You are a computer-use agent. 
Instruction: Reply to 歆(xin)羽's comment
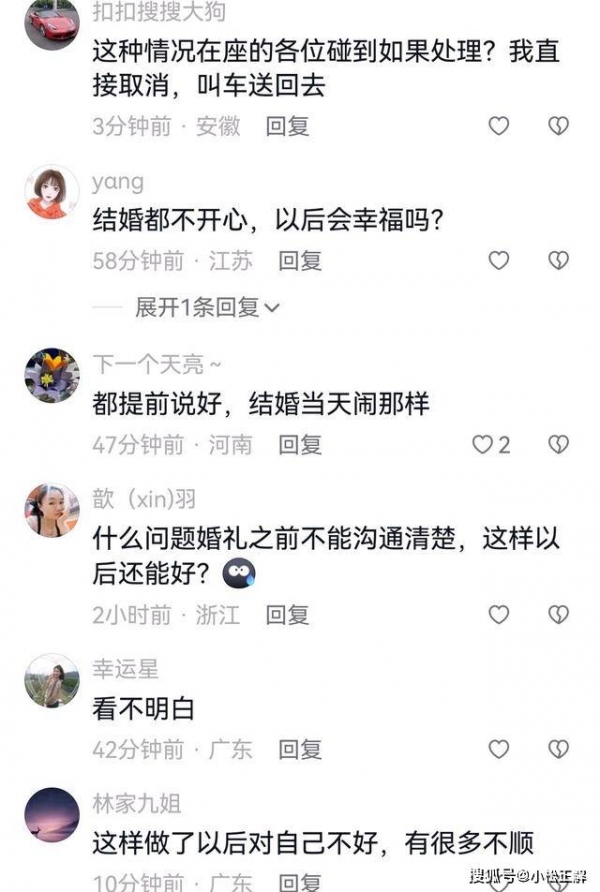(287, 615)
